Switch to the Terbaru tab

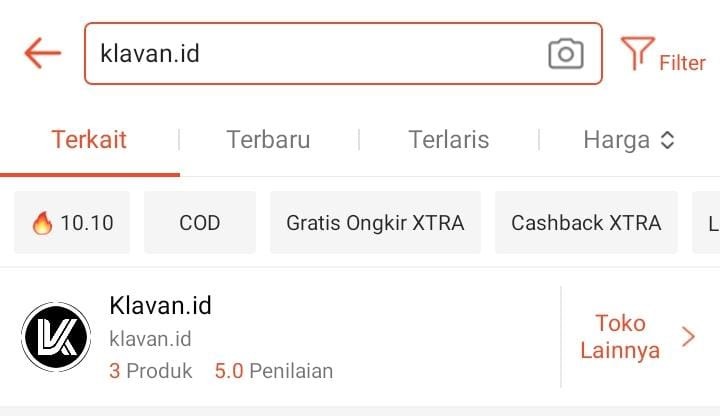coord(268,140)
